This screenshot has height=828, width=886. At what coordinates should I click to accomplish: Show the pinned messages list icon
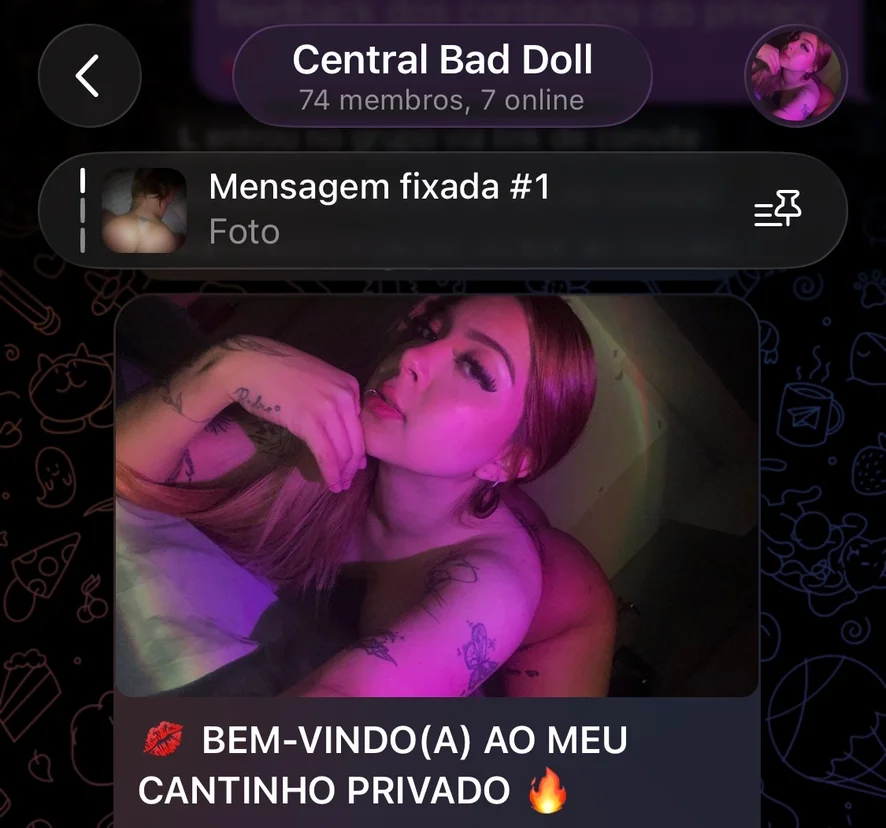tap(778, 209)
